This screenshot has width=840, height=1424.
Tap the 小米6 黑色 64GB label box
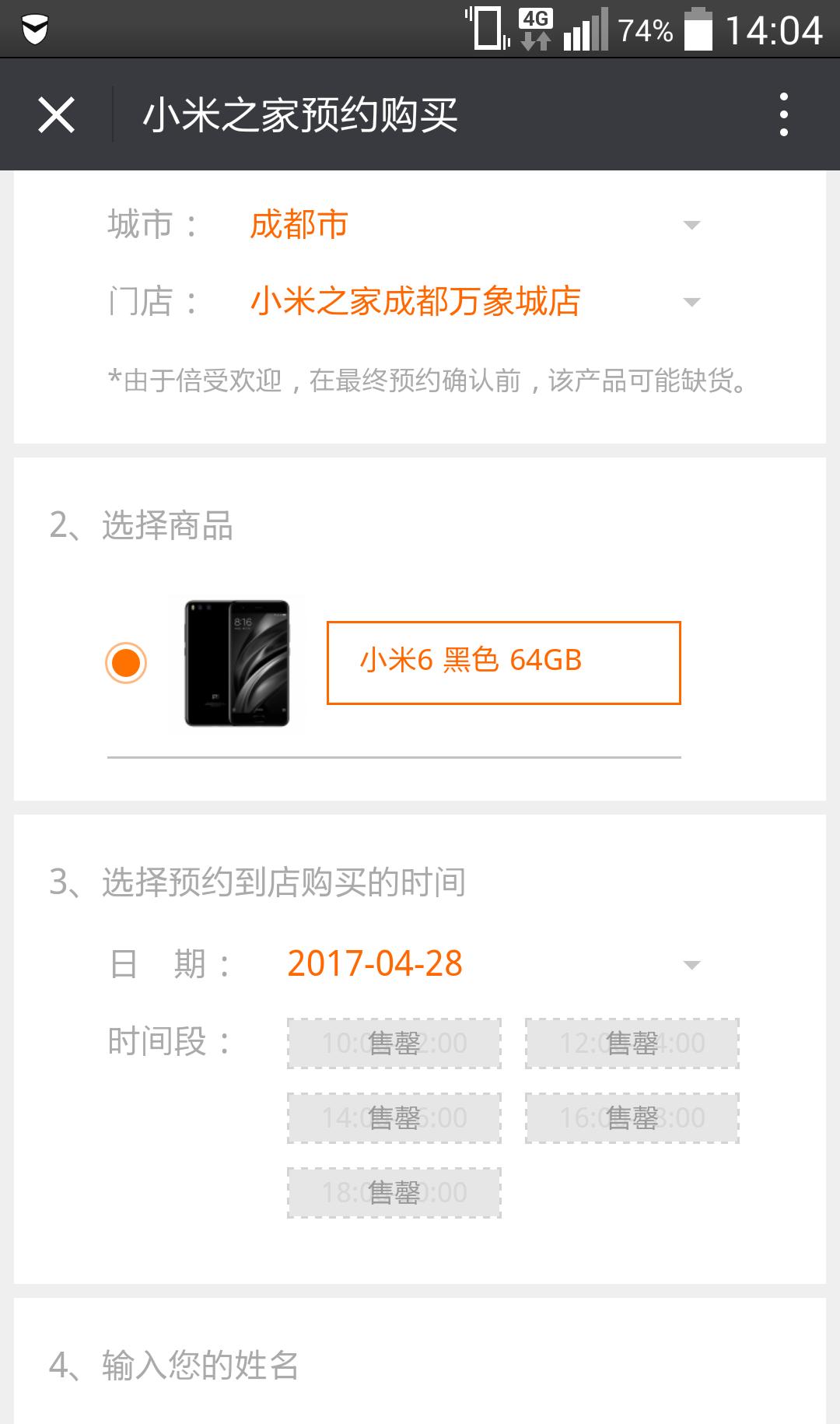[x=504, y=661]
